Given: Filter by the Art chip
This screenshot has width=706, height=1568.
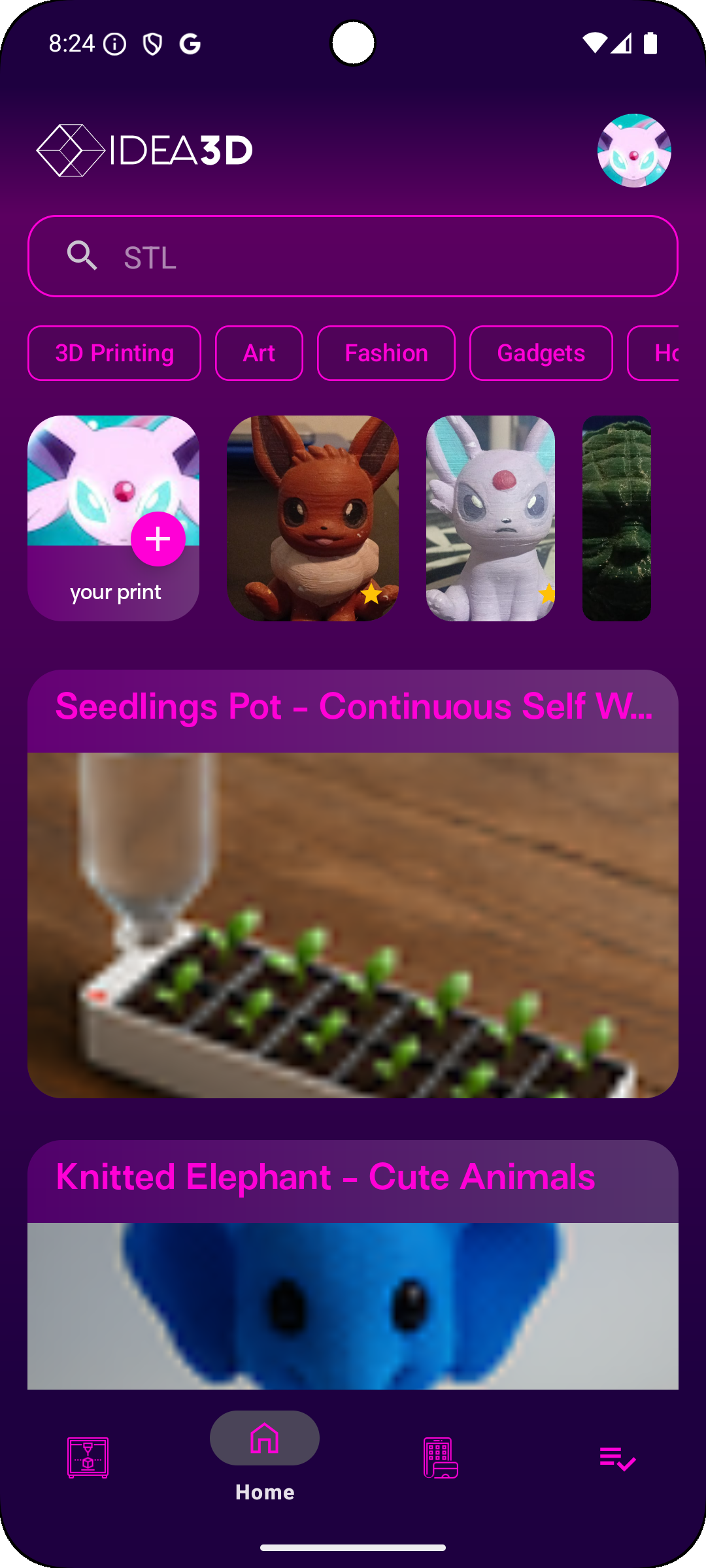Looking at the screenshot, I should pos(259,353).
